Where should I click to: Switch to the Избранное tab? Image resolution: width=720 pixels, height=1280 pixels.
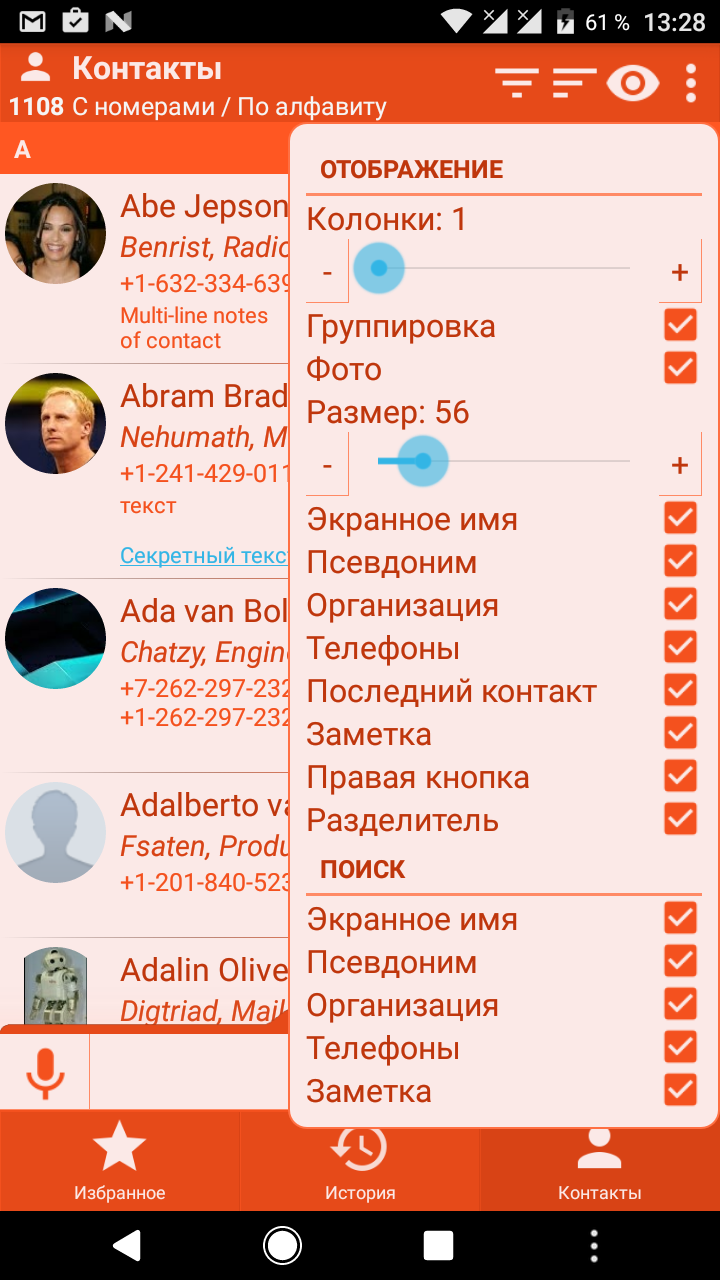click(120, 1160)
